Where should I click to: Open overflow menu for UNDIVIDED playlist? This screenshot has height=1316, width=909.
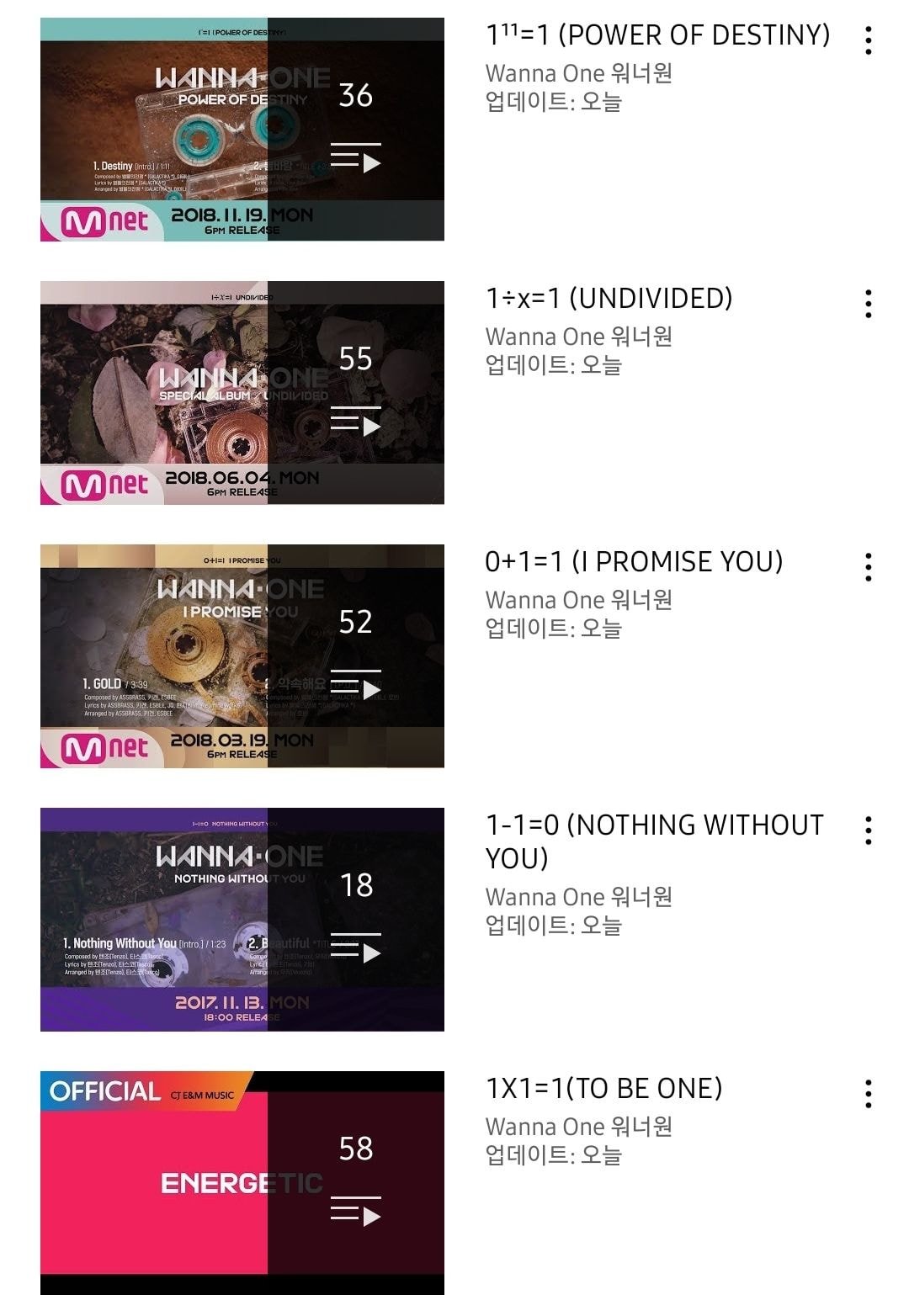coord(868,304)
